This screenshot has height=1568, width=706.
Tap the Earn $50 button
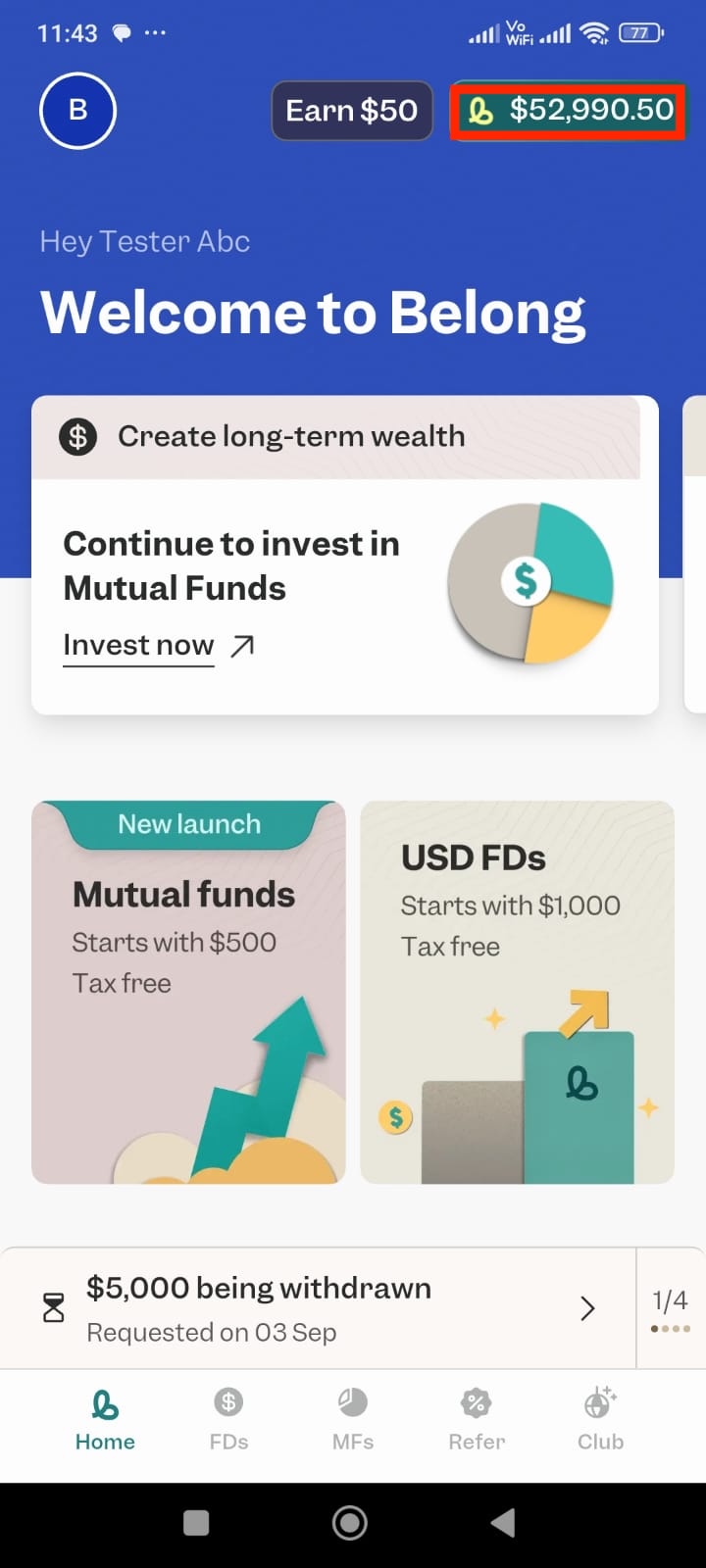[351, 111]
